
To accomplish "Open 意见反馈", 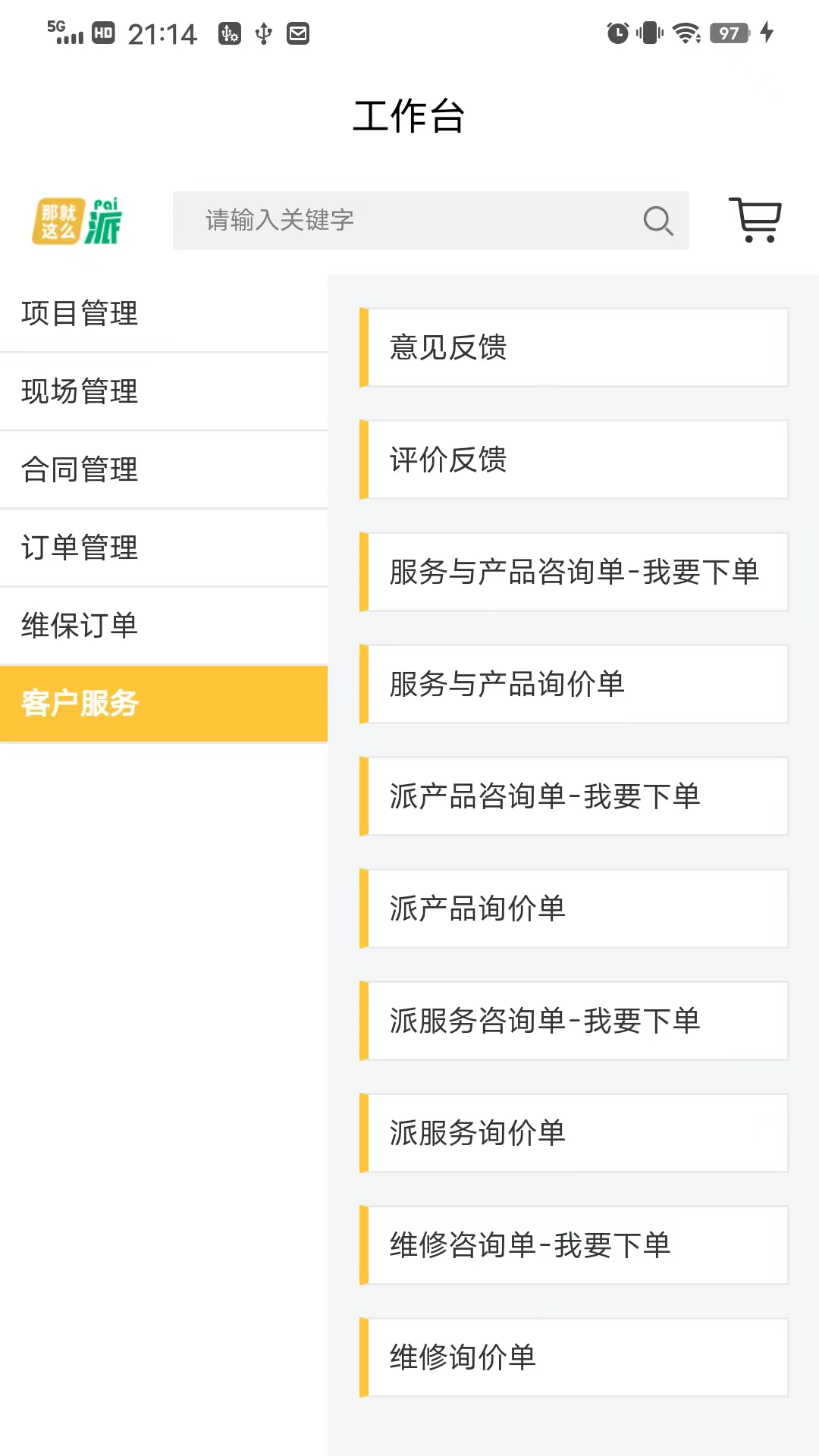I will tap(574, 347).
